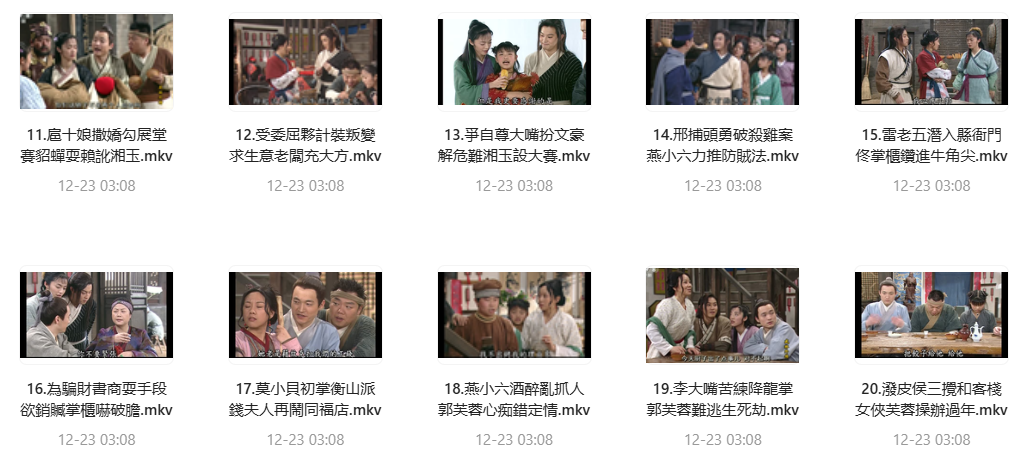Play episode 17 about 莫小貝

tap(305, 315)
